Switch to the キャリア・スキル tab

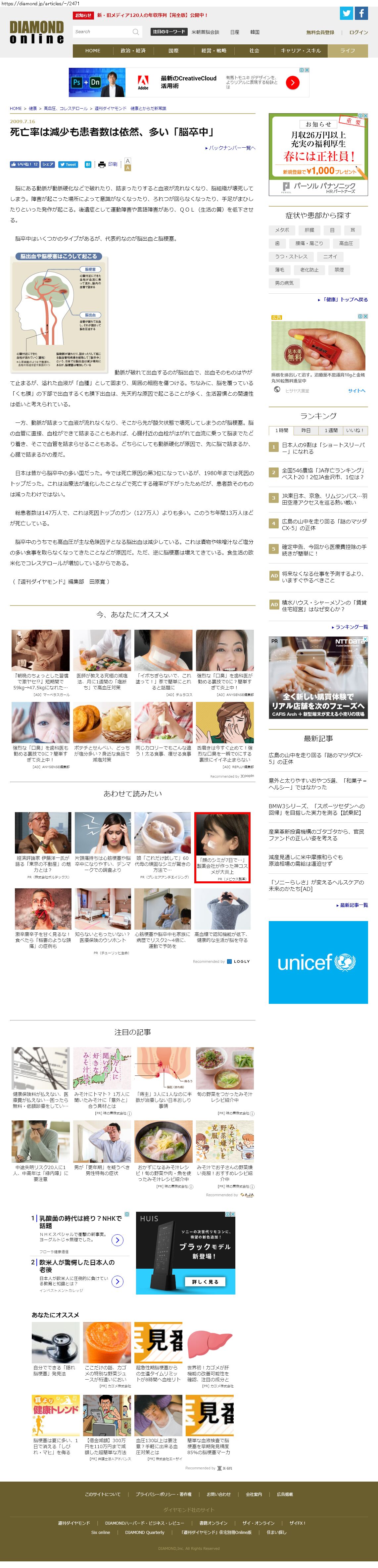[x=301, y=51]
